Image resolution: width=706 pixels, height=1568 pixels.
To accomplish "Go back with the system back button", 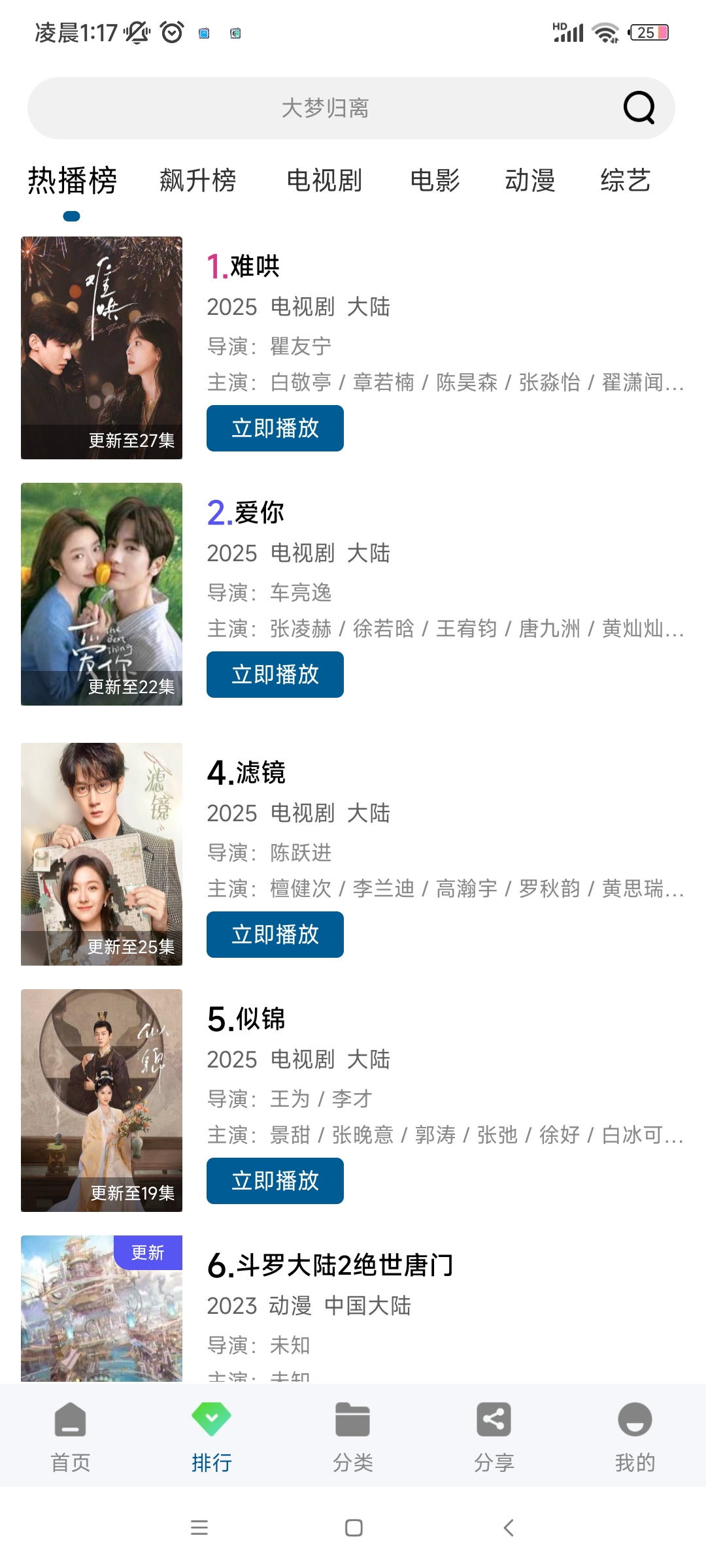I will point(509,1527).
